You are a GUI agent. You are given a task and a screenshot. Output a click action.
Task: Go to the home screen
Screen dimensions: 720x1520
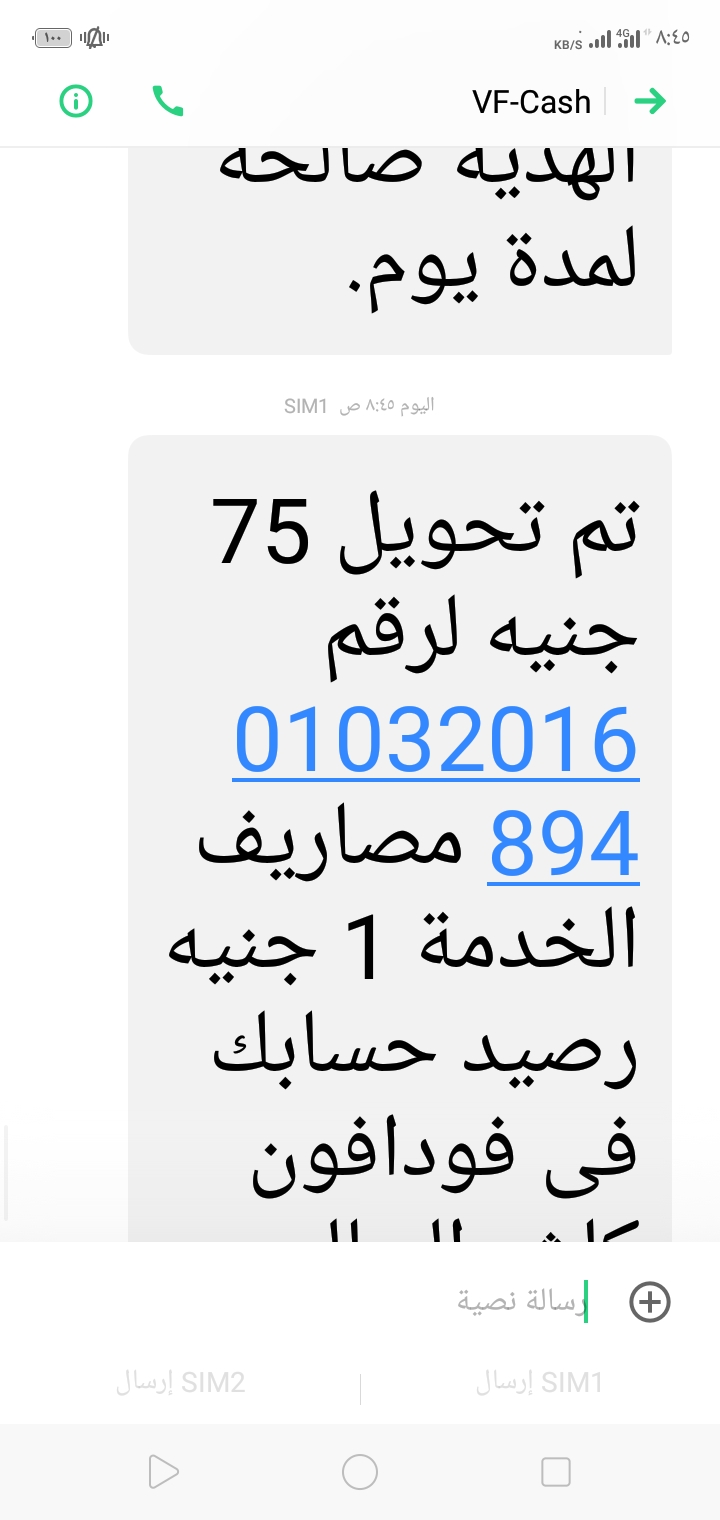coord(360,1472)
